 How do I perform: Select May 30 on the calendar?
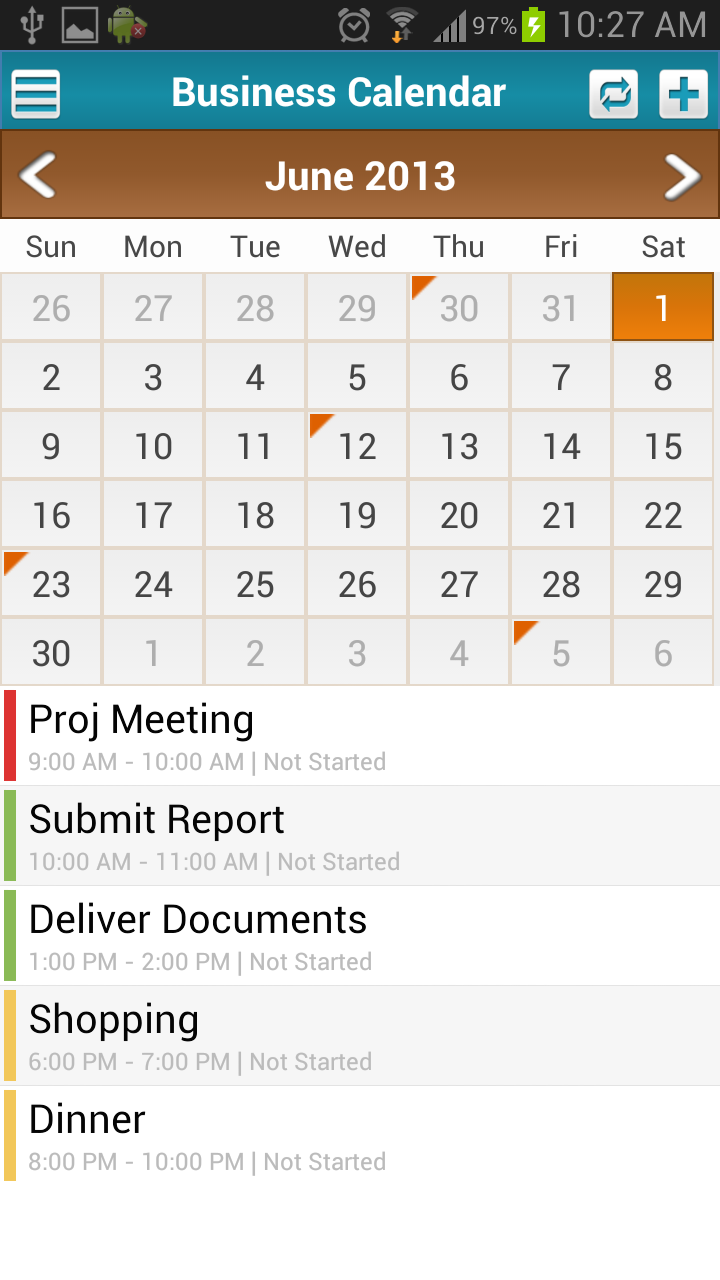[x=459, y=308]
